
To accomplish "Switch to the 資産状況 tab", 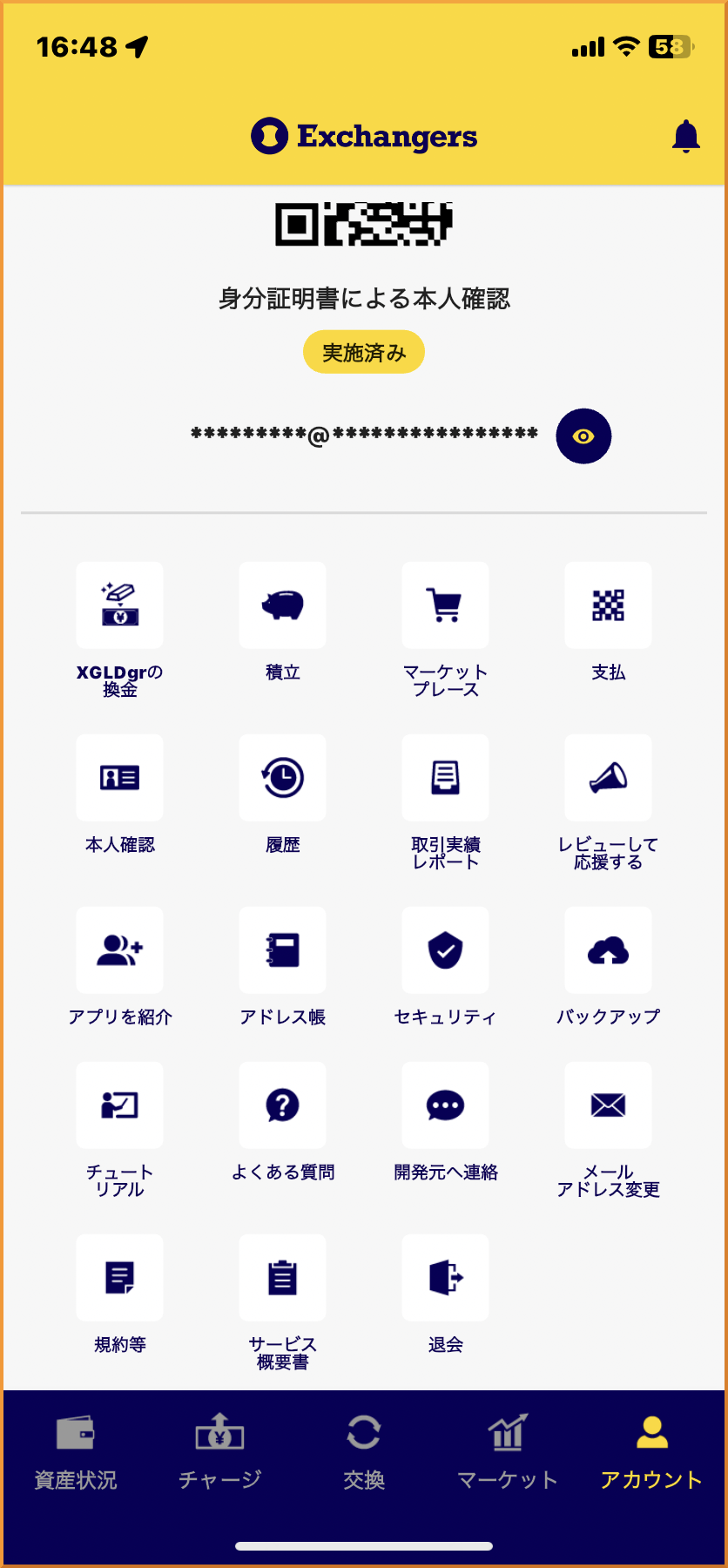I will pyautogui.click(x=76, y=1452).
